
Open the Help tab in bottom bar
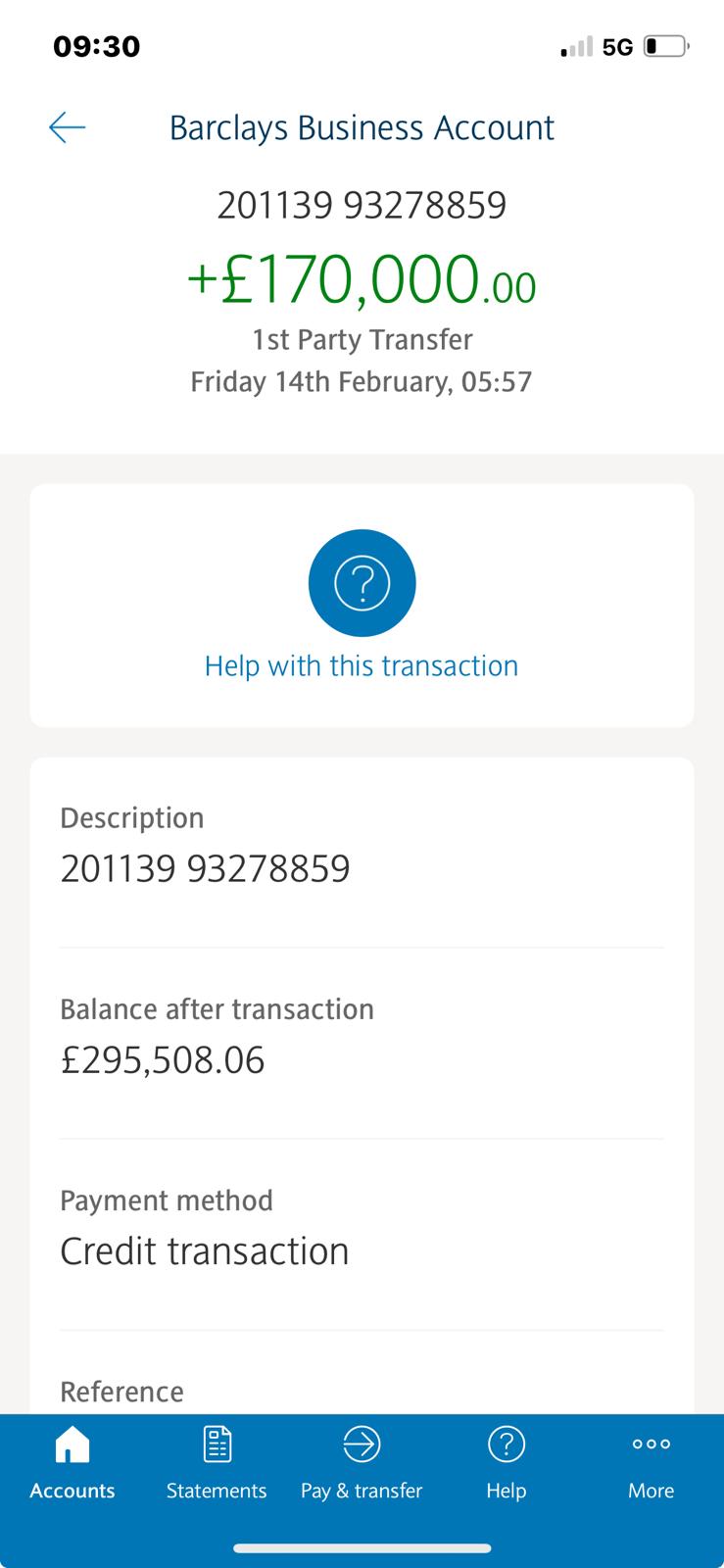507,1464
